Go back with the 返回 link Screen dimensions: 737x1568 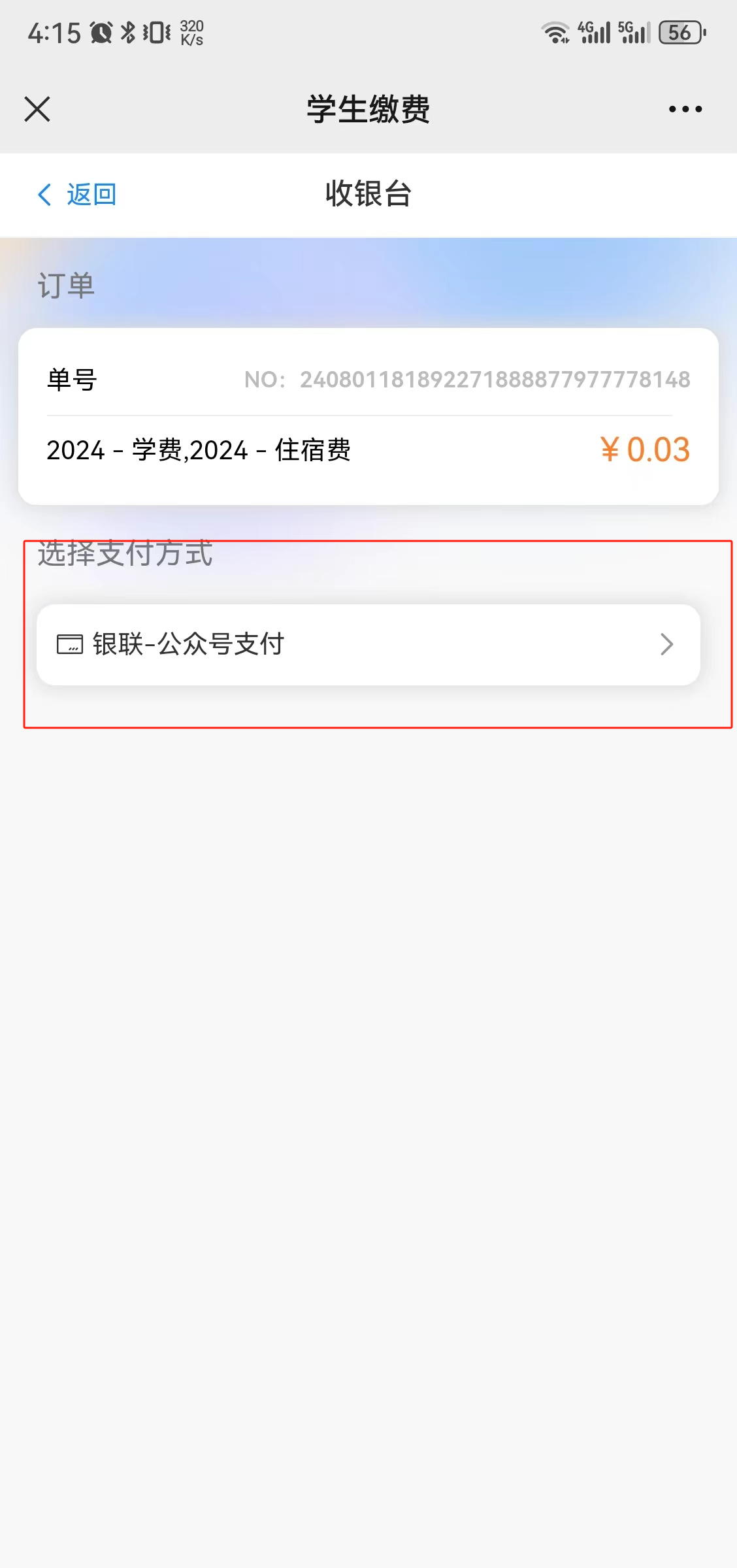click(77, 195)
